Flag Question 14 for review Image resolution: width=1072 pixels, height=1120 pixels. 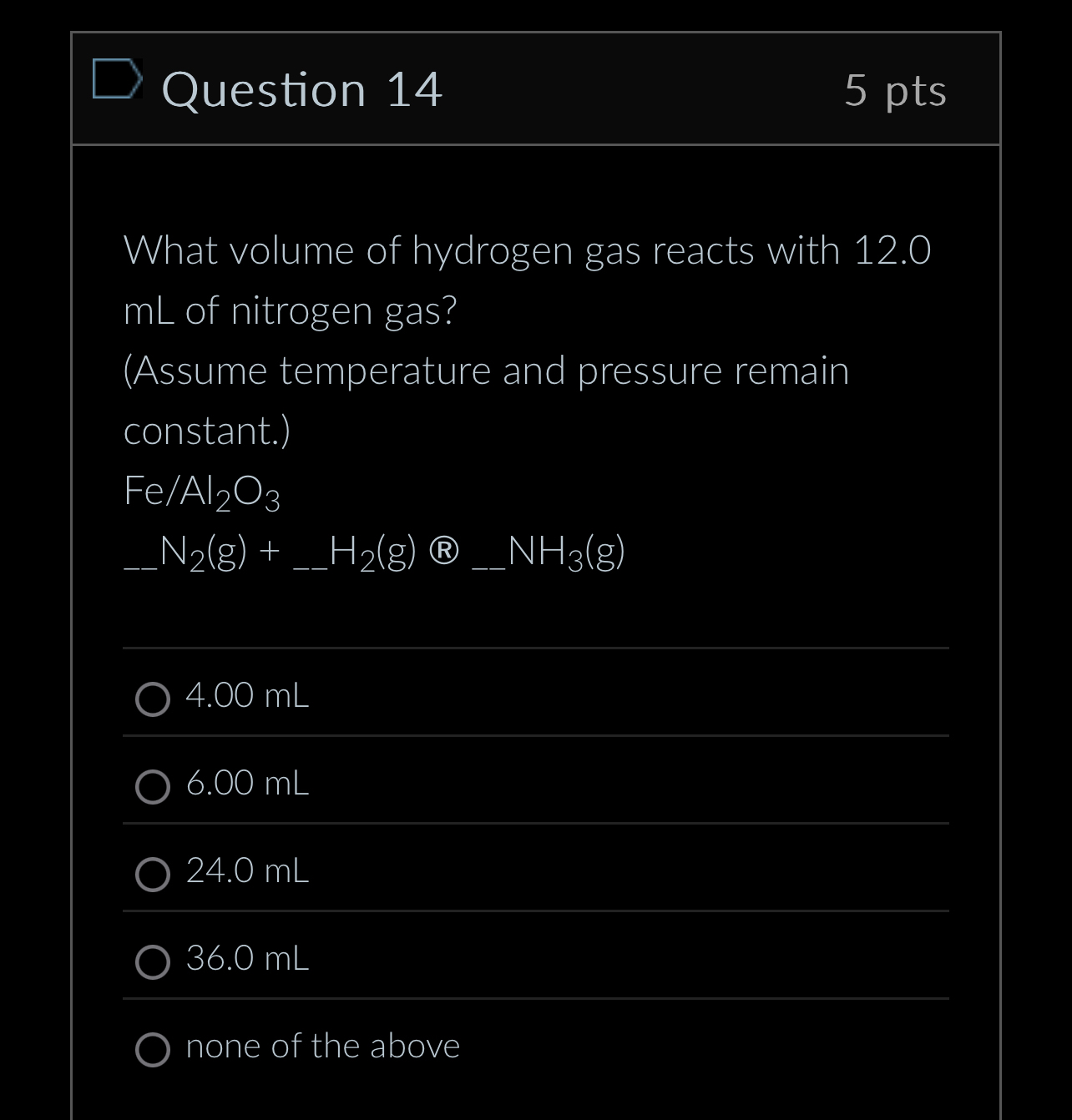click(115, 79)
